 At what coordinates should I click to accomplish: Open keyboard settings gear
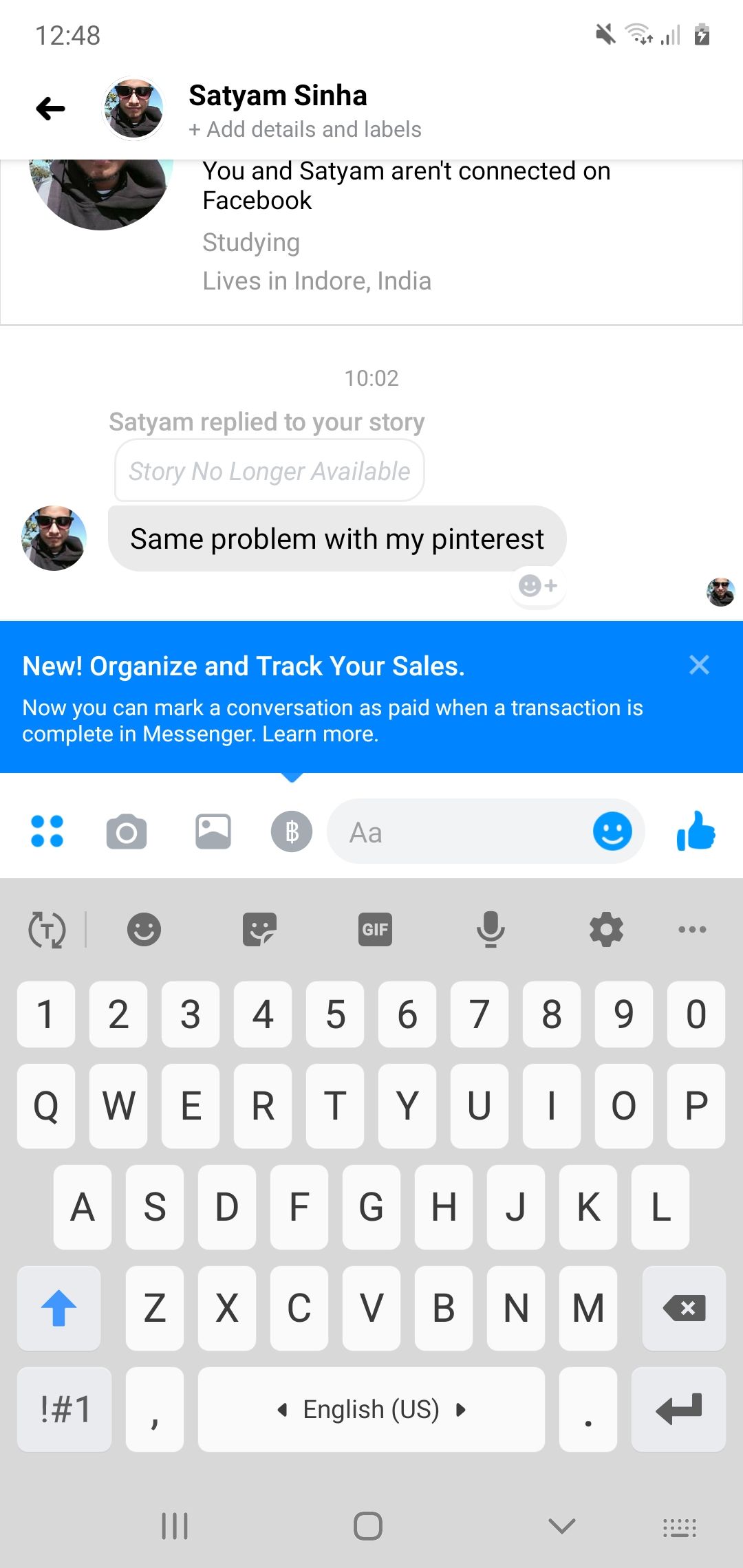(606, 930)
